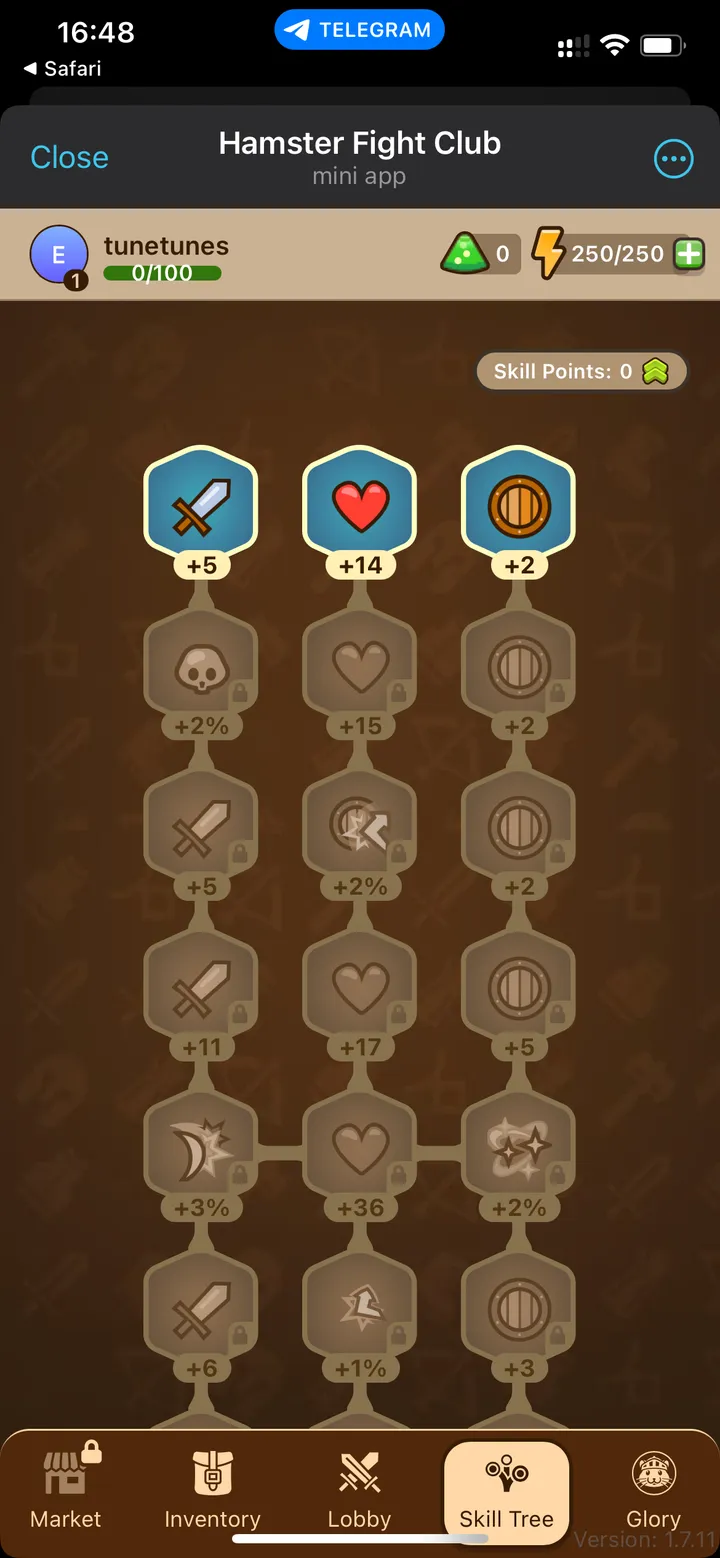The image size is (720, 1558).
Task: Select the unlocked shield +2 skill
Action: 519,502
